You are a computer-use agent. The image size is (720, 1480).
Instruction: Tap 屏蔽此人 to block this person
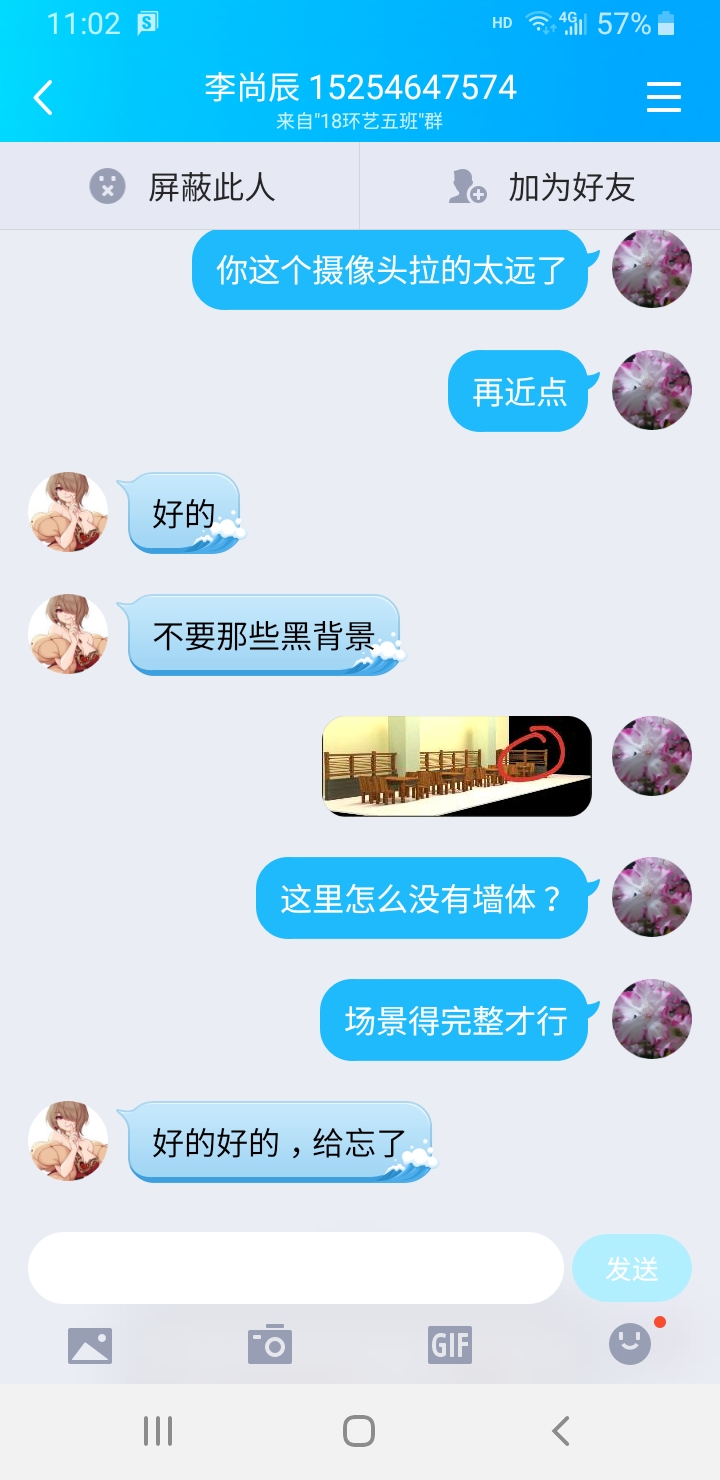pos(181,187)
